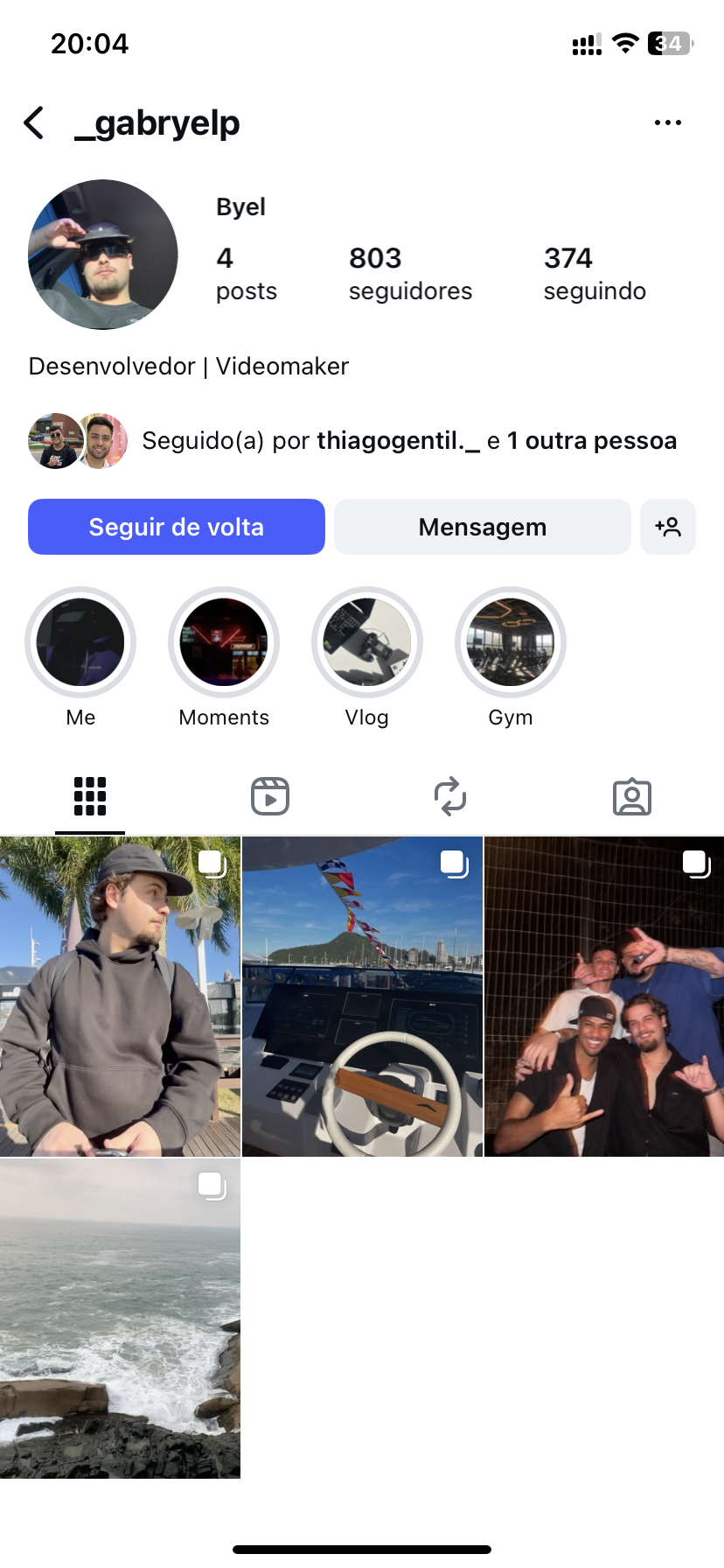
Task: Send a message via Mensagem
Action: (482, 527)
